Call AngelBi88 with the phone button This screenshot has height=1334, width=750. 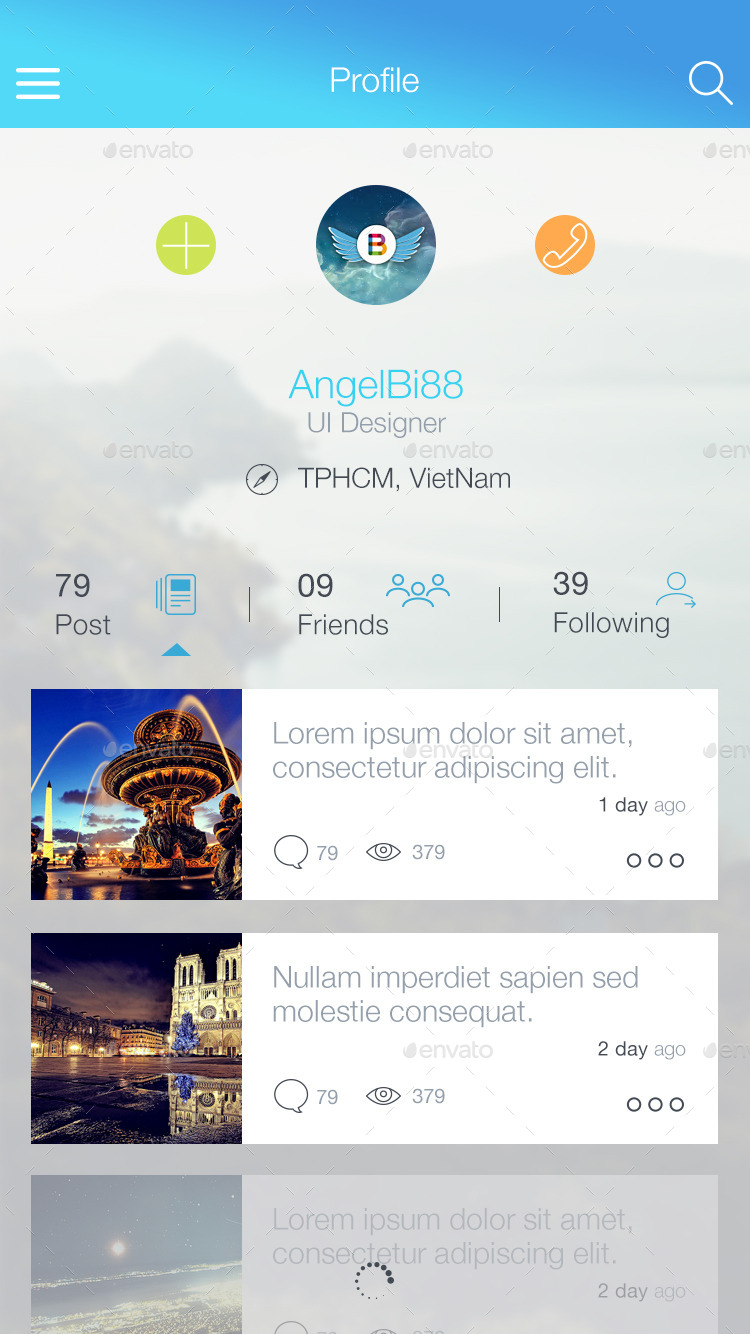tap(565, 245)
